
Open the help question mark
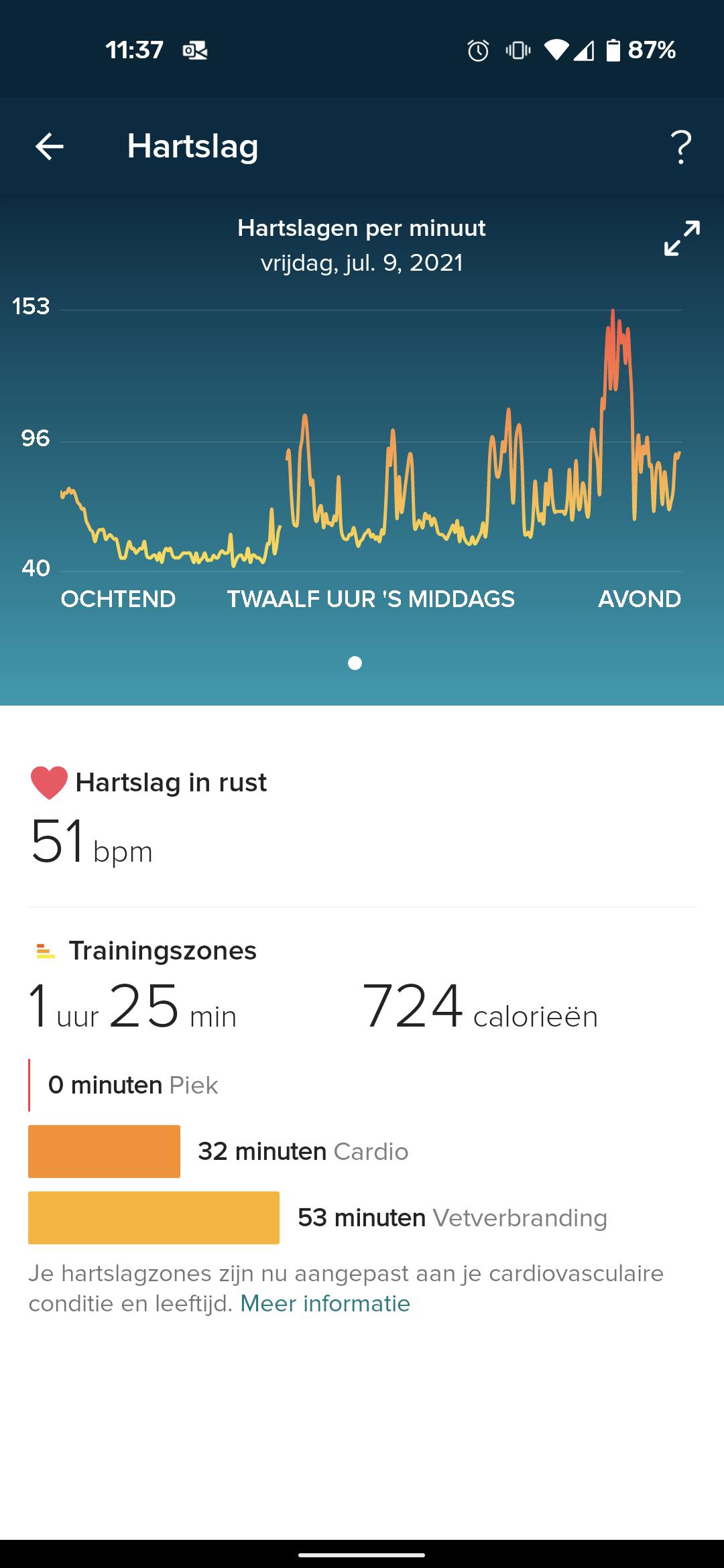click(681, 147)
